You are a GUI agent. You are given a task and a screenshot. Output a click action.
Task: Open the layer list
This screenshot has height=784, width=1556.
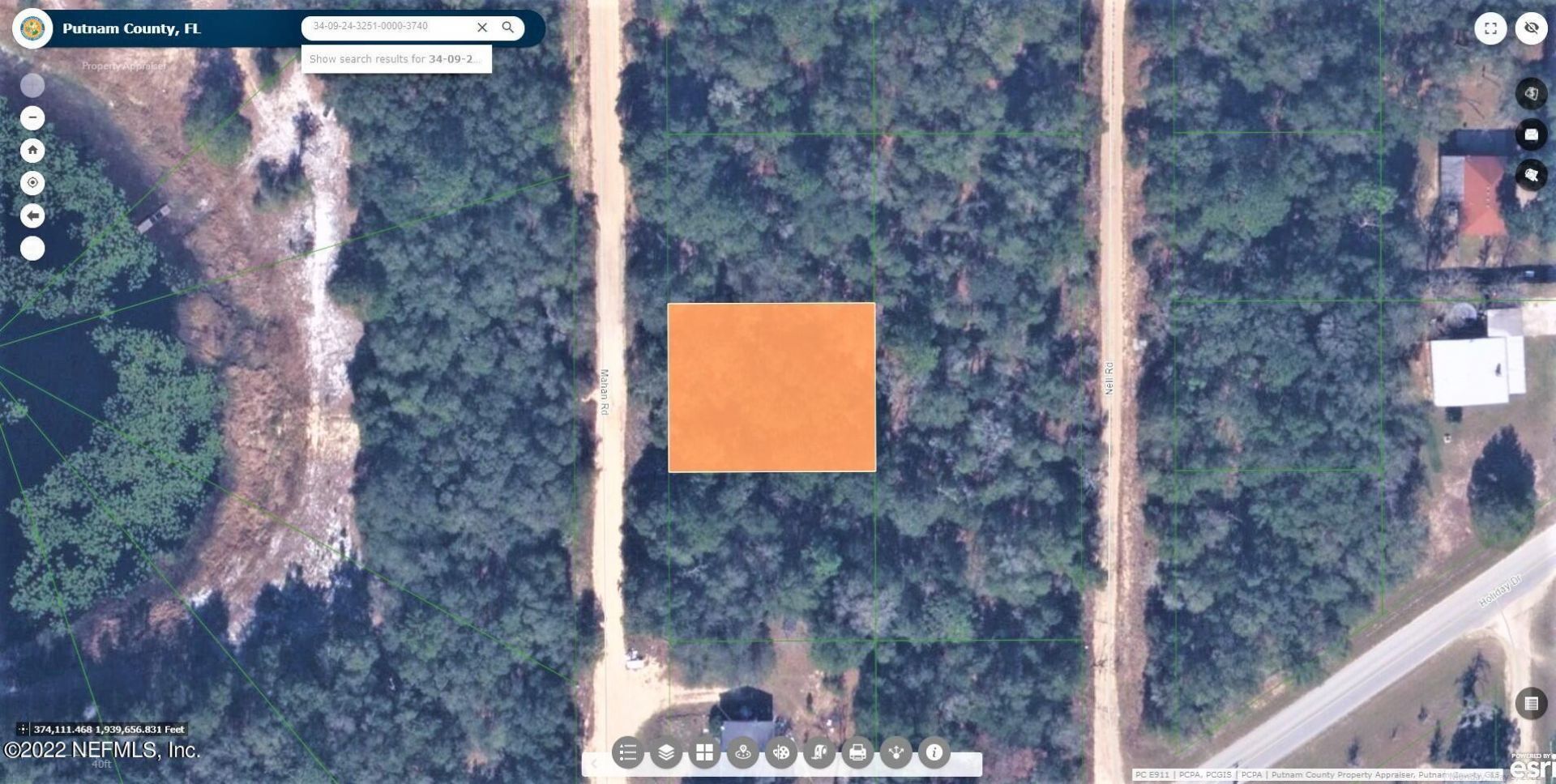point(666,753)
